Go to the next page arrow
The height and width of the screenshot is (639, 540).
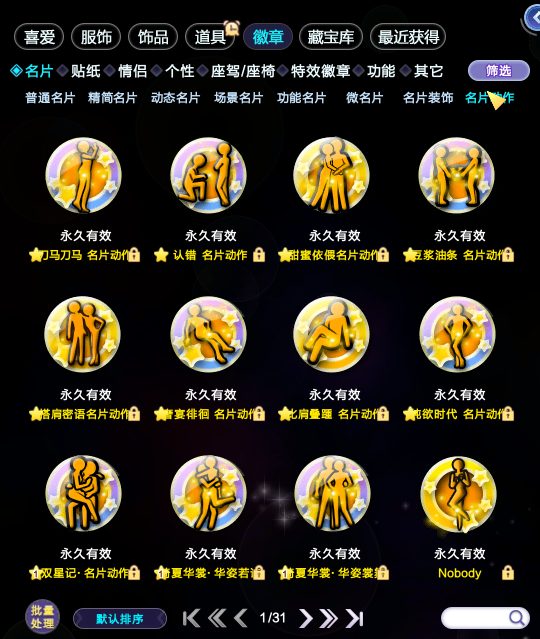[x=306, y=618]
